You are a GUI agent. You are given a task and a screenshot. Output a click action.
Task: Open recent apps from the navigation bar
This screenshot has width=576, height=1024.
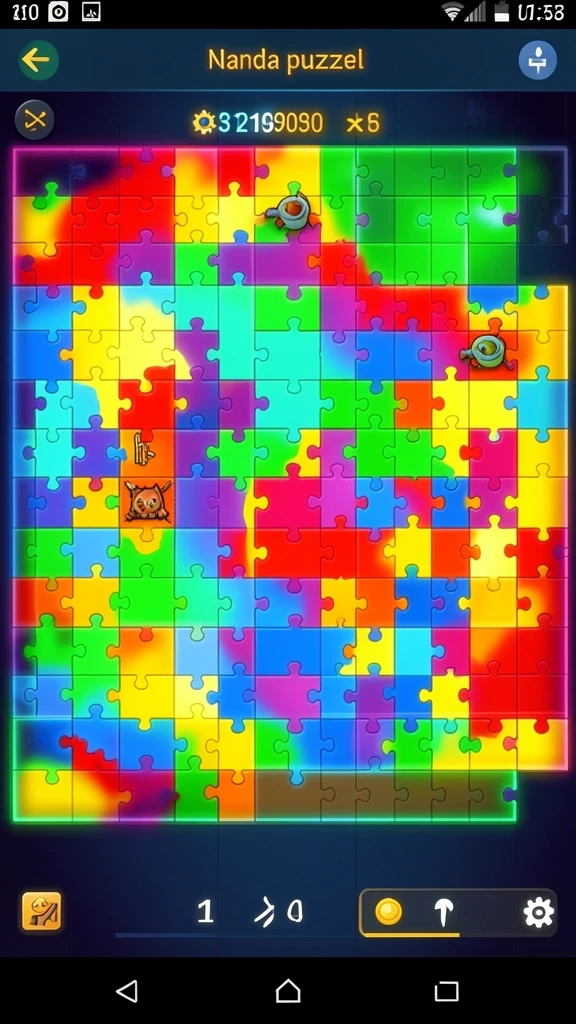point(447,991)
